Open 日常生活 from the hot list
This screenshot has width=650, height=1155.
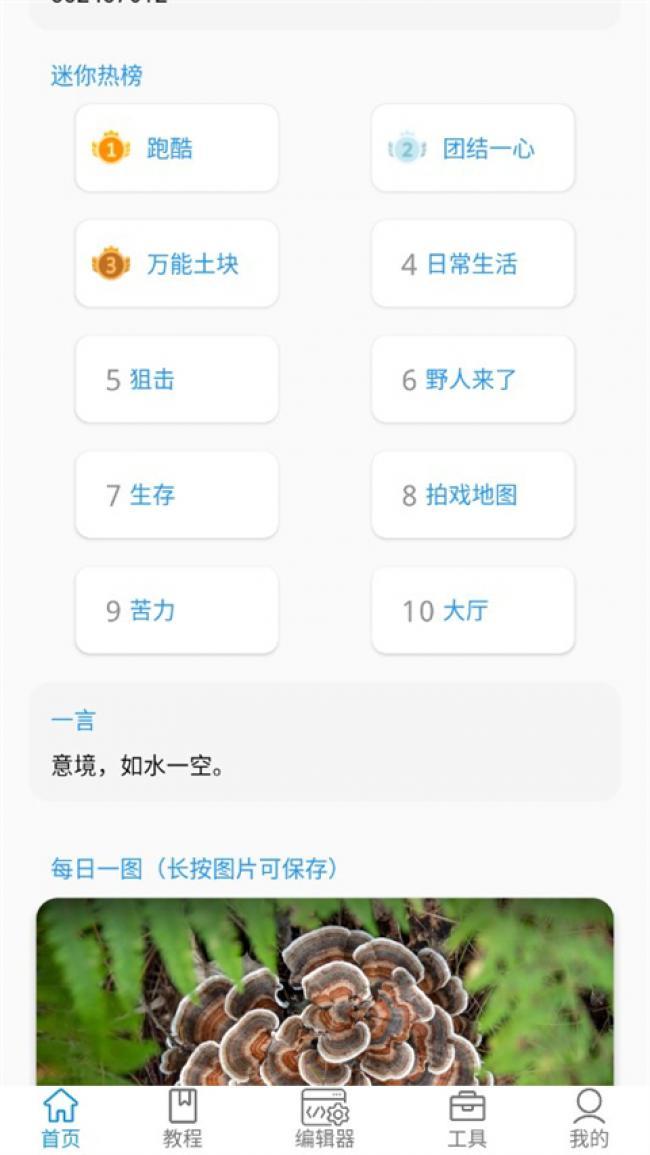[473, 264]
